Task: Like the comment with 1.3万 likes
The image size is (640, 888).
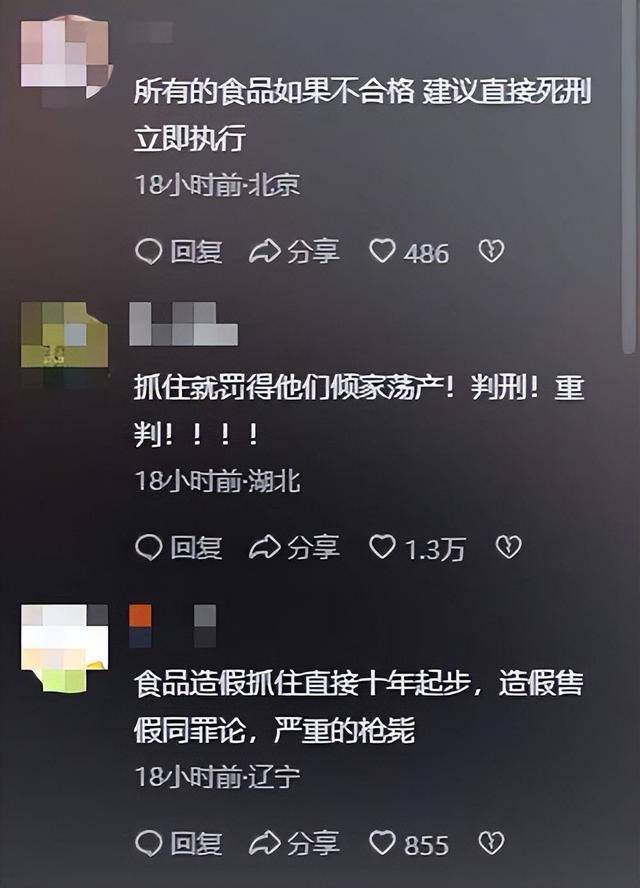Action: click(383, 547)
